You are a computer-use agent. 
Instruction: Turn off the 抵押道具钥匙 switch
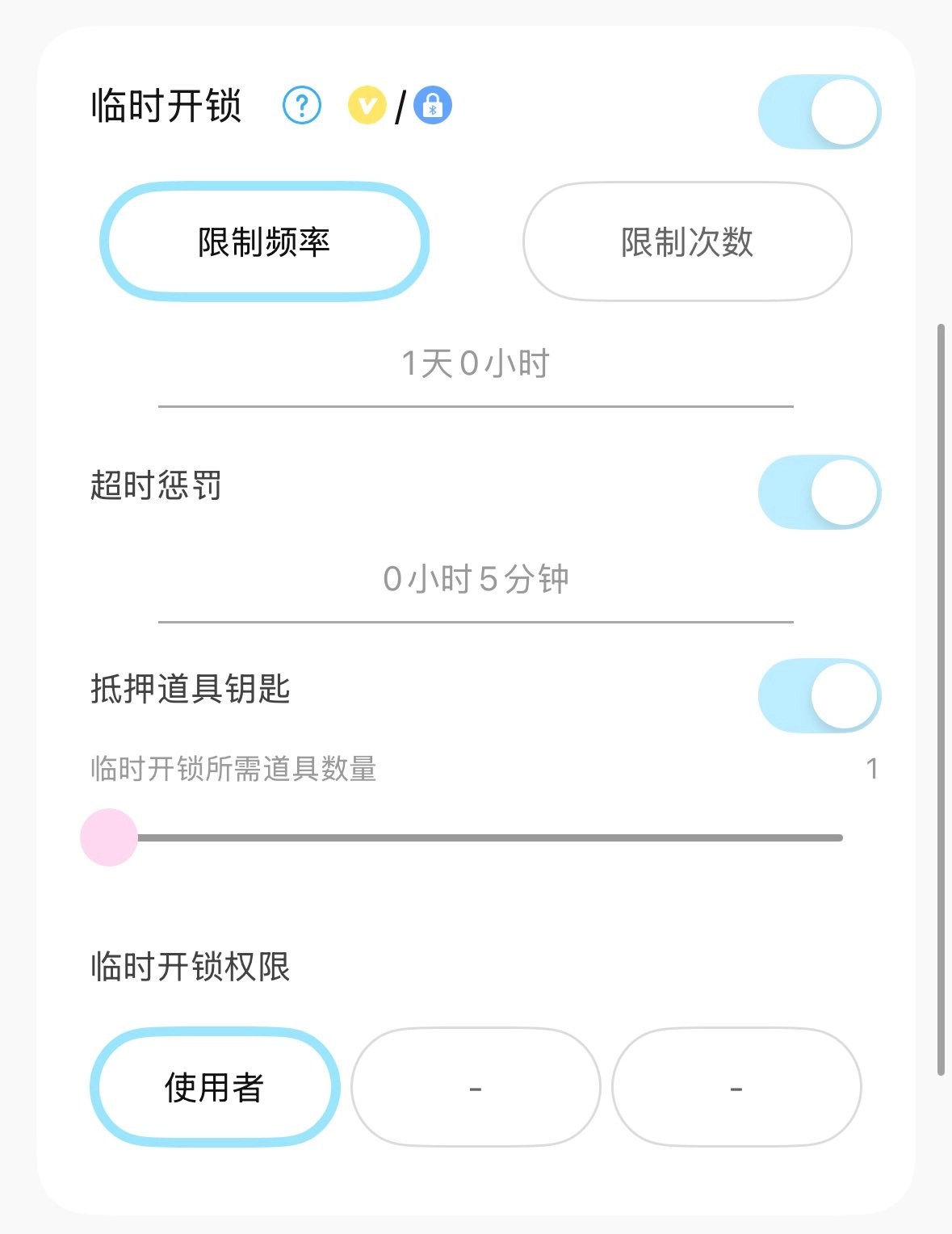point(819,696)
